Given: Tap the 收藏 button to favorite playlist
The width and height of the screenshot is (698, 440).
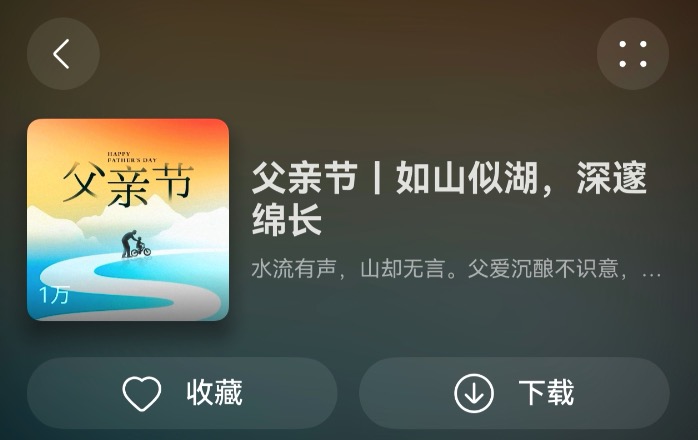Looking at the screenshot, I should (x=182, y=394).
